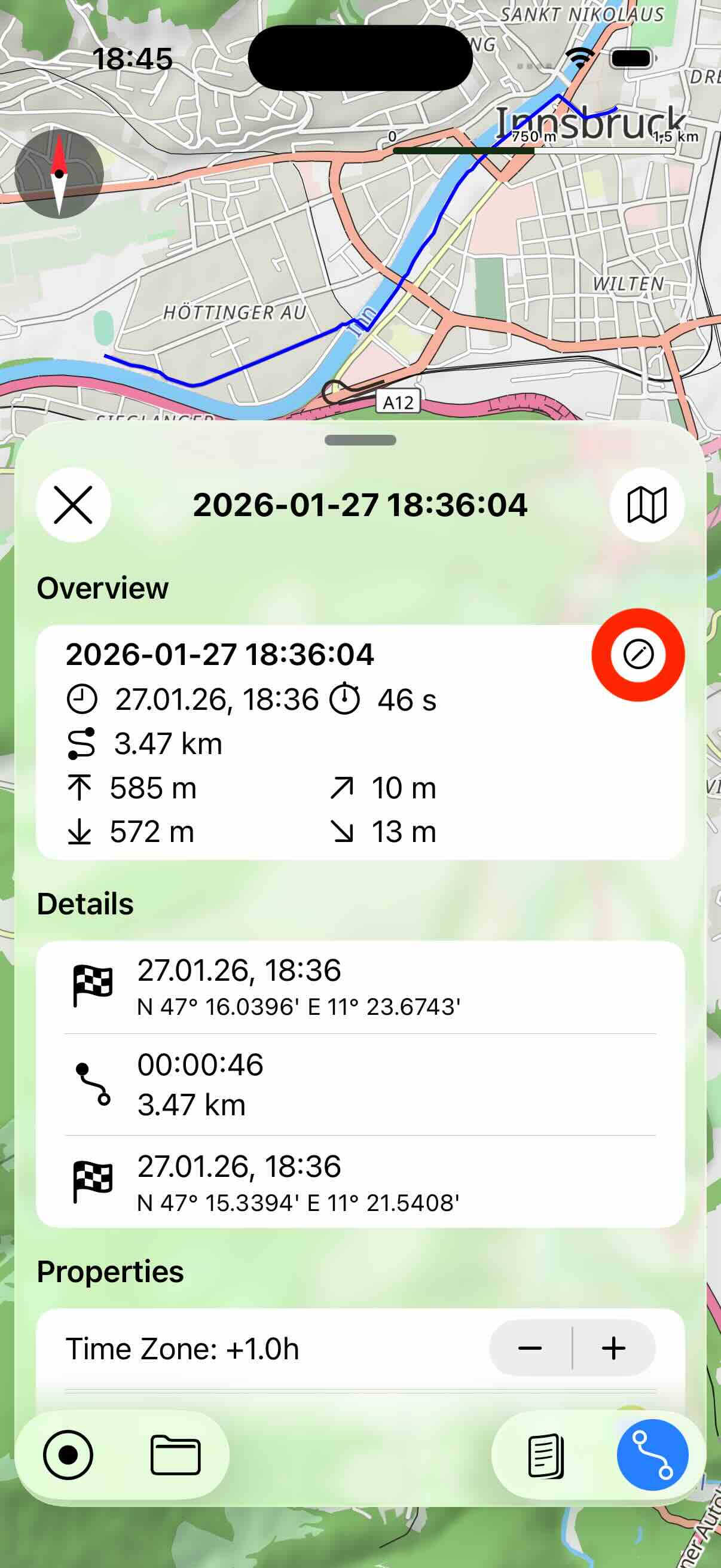The image size is (721, 1568).
Task: Open the documents list icon
Action: pos(546,1456)
